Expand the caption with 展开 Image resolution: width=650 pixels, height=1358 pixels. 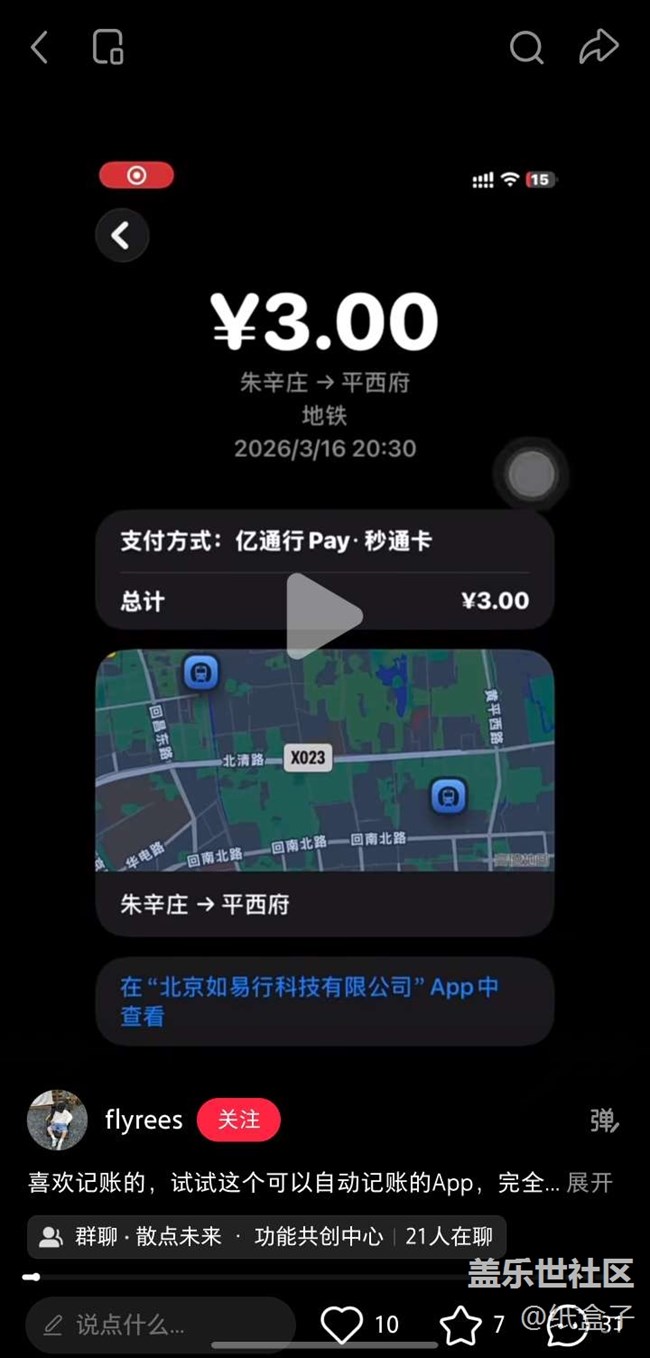590,1183
